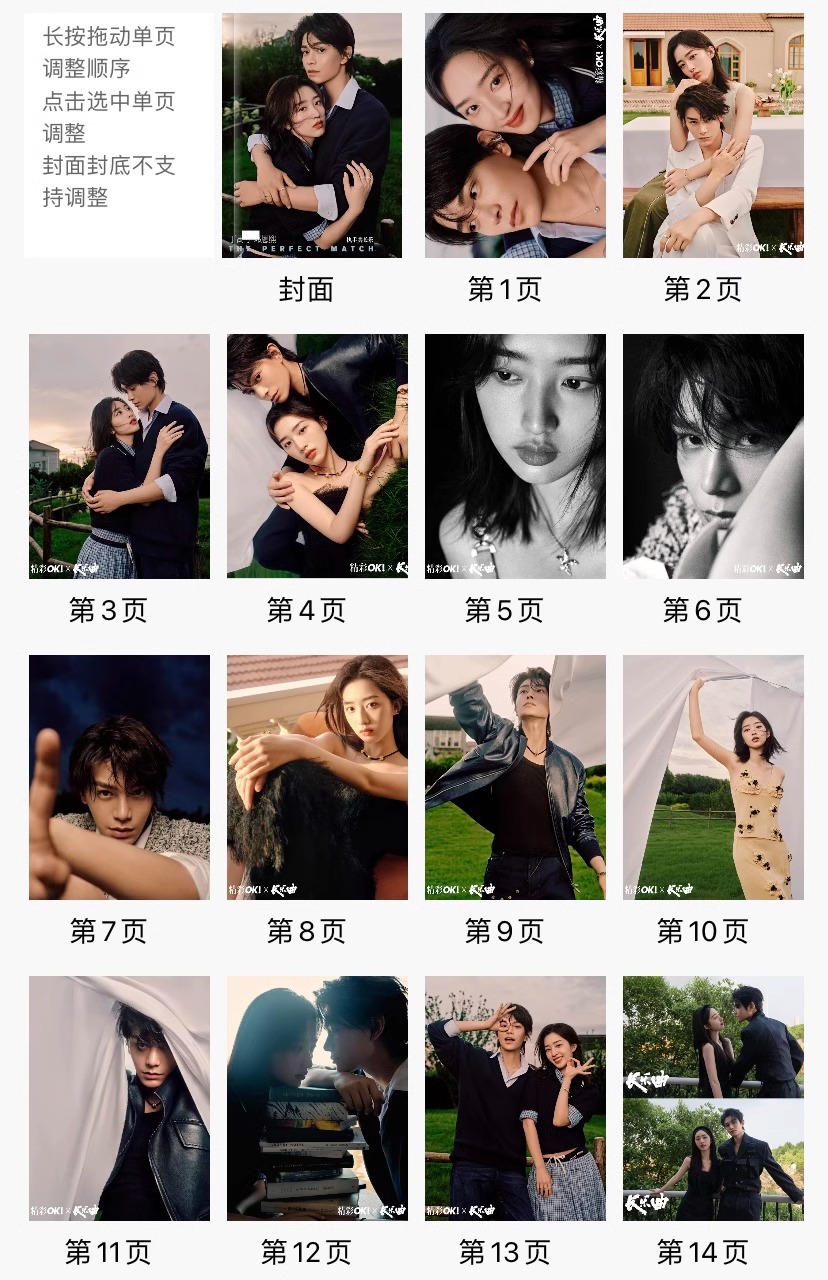
Task: Choose page 第13页 playful couple photo
Action: 514,1098
